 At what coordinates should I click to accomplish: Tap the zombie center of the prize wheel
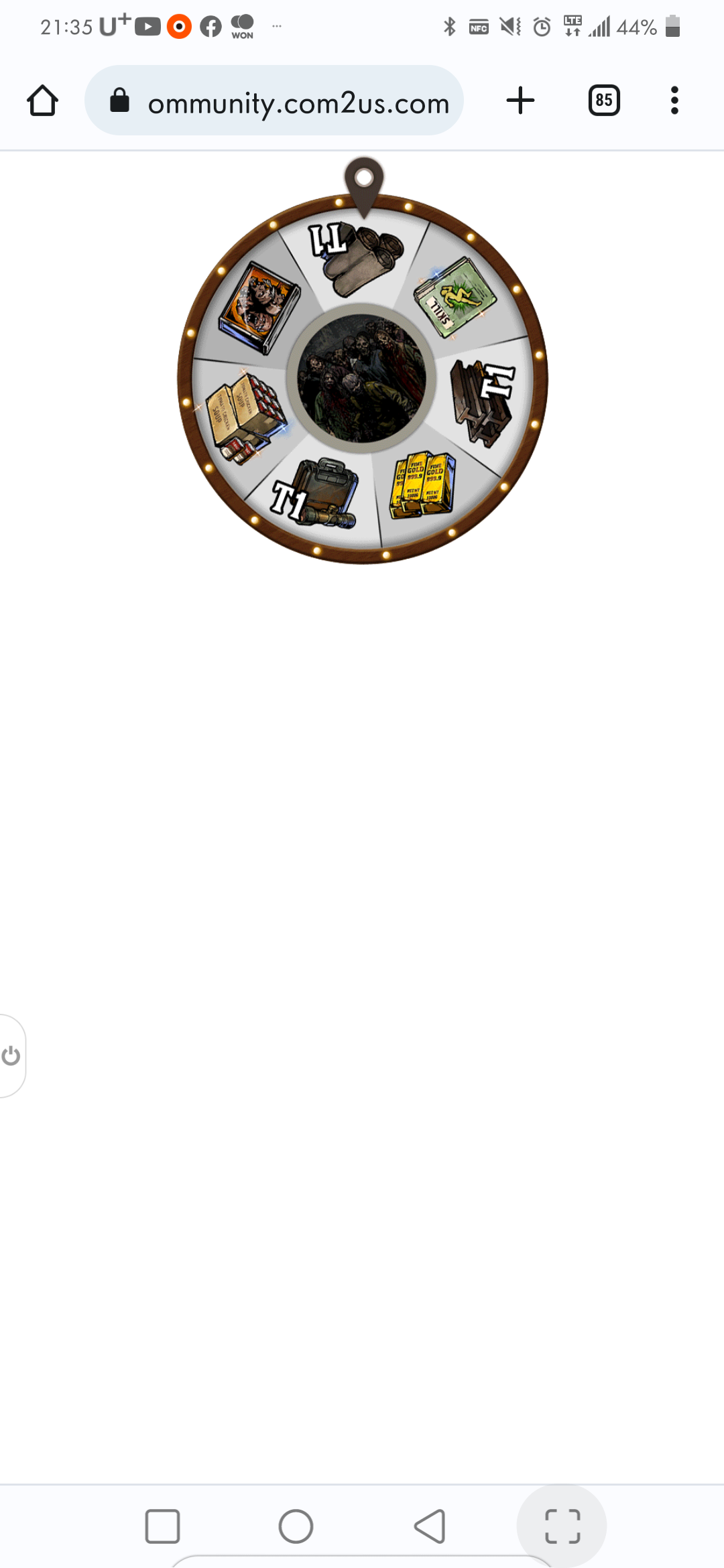click(x=362, y=379)
